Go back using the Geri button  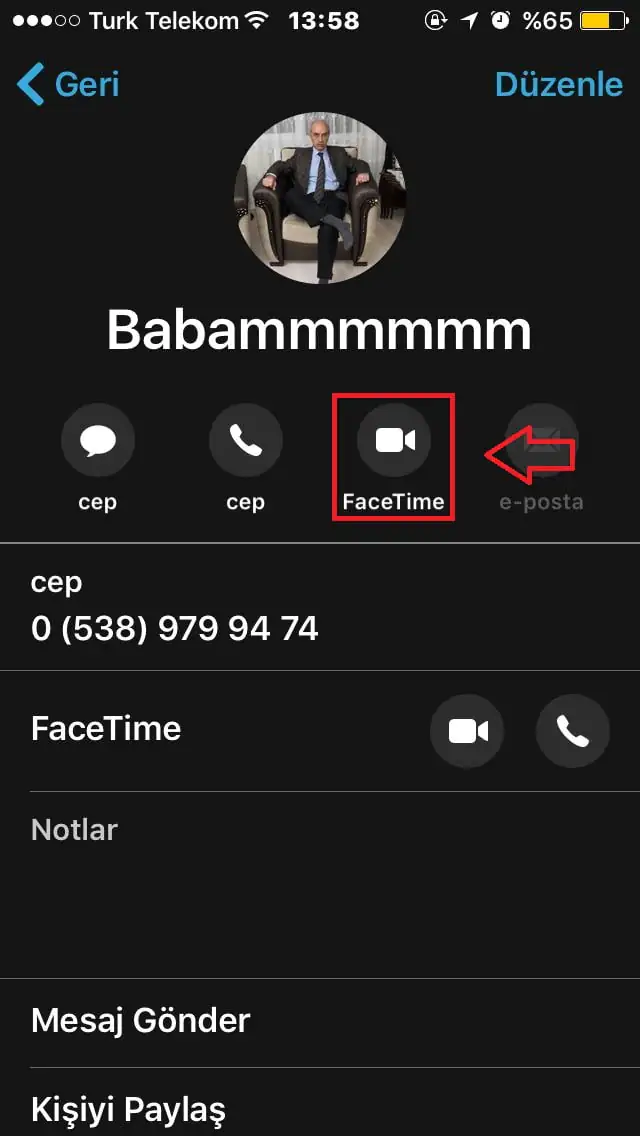pos(68,84)
